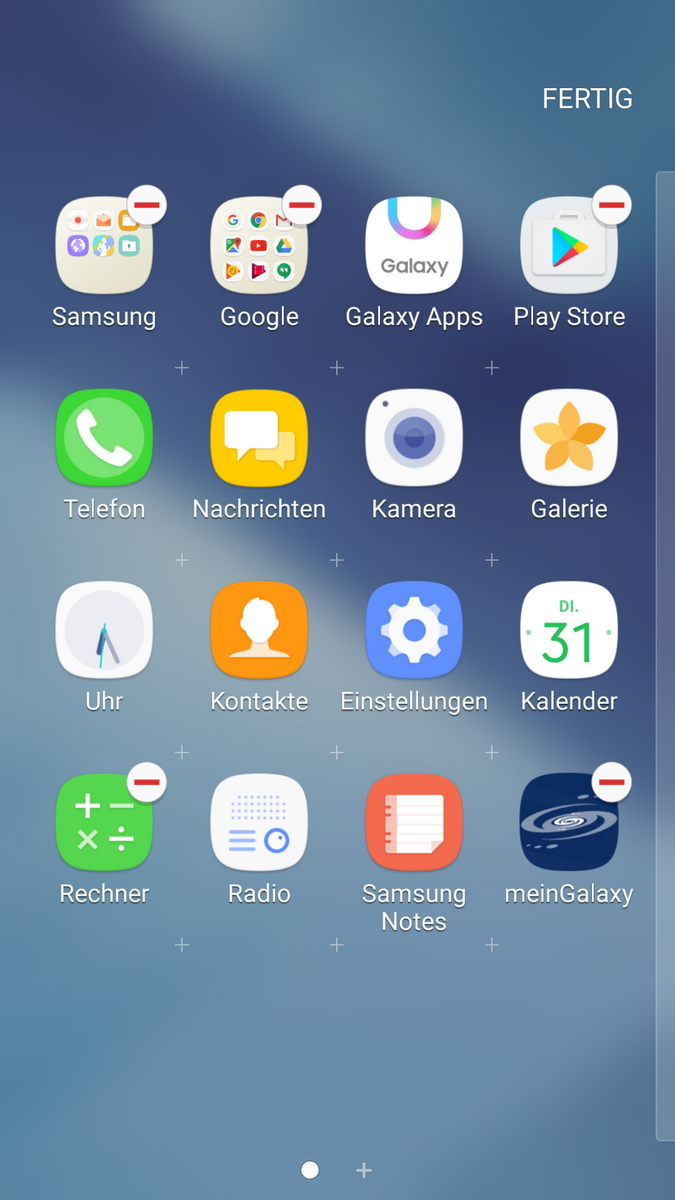Open Nachrichten messages app

click(x=259, y=438)
